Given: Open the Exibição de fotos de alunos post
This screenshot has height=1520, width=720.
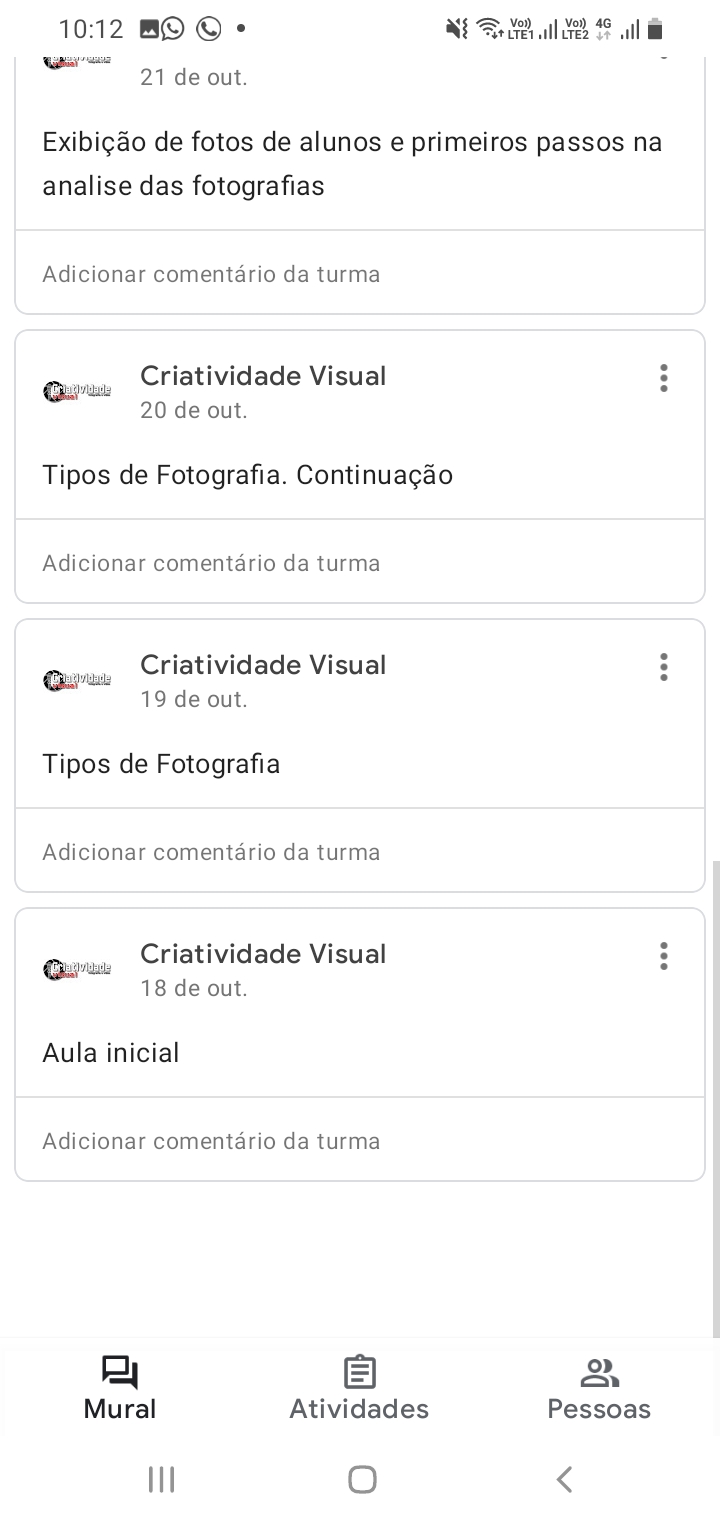Looking at the screenshot, I should [x=352, y=163].
